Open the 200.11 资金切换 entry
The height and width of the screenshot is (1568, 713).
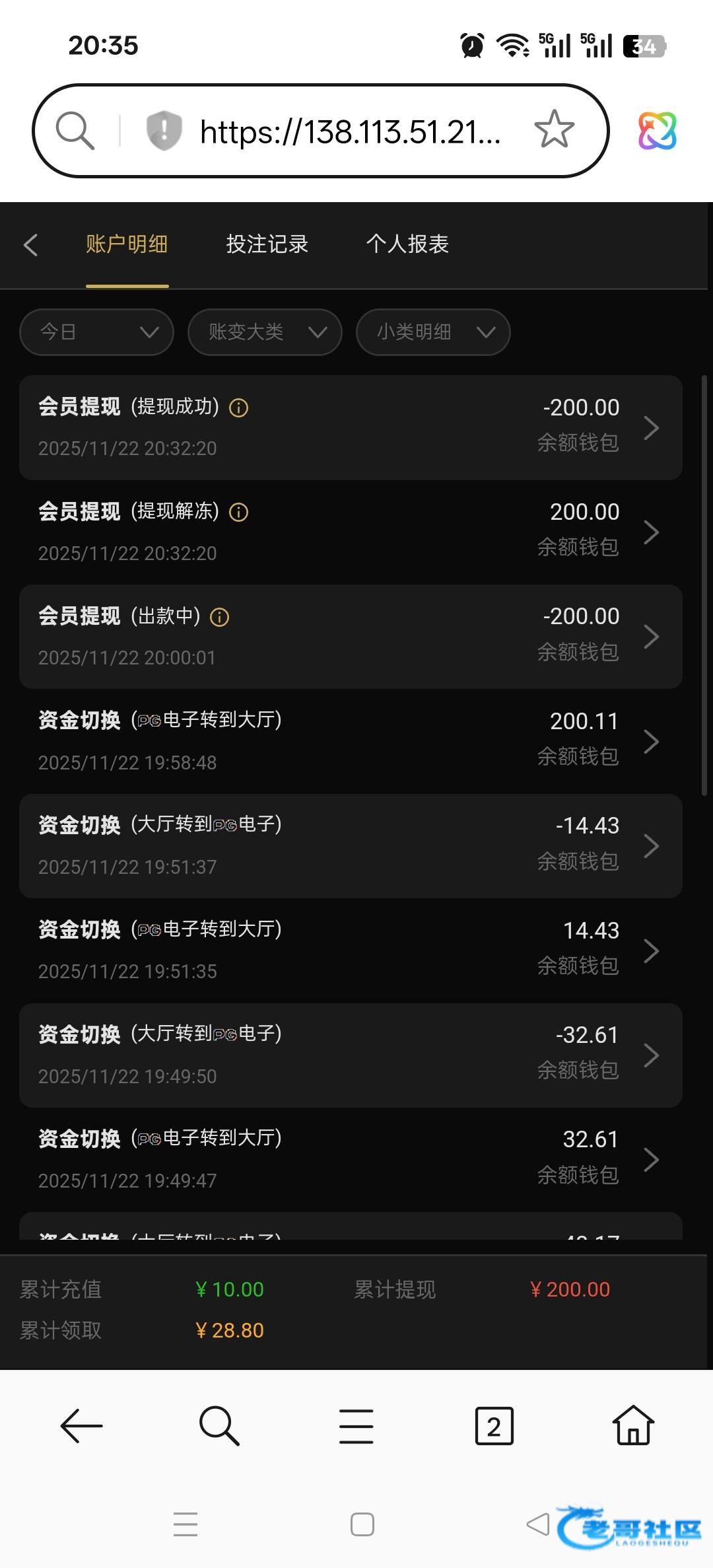pyautogui.click(x=350, y=741)
